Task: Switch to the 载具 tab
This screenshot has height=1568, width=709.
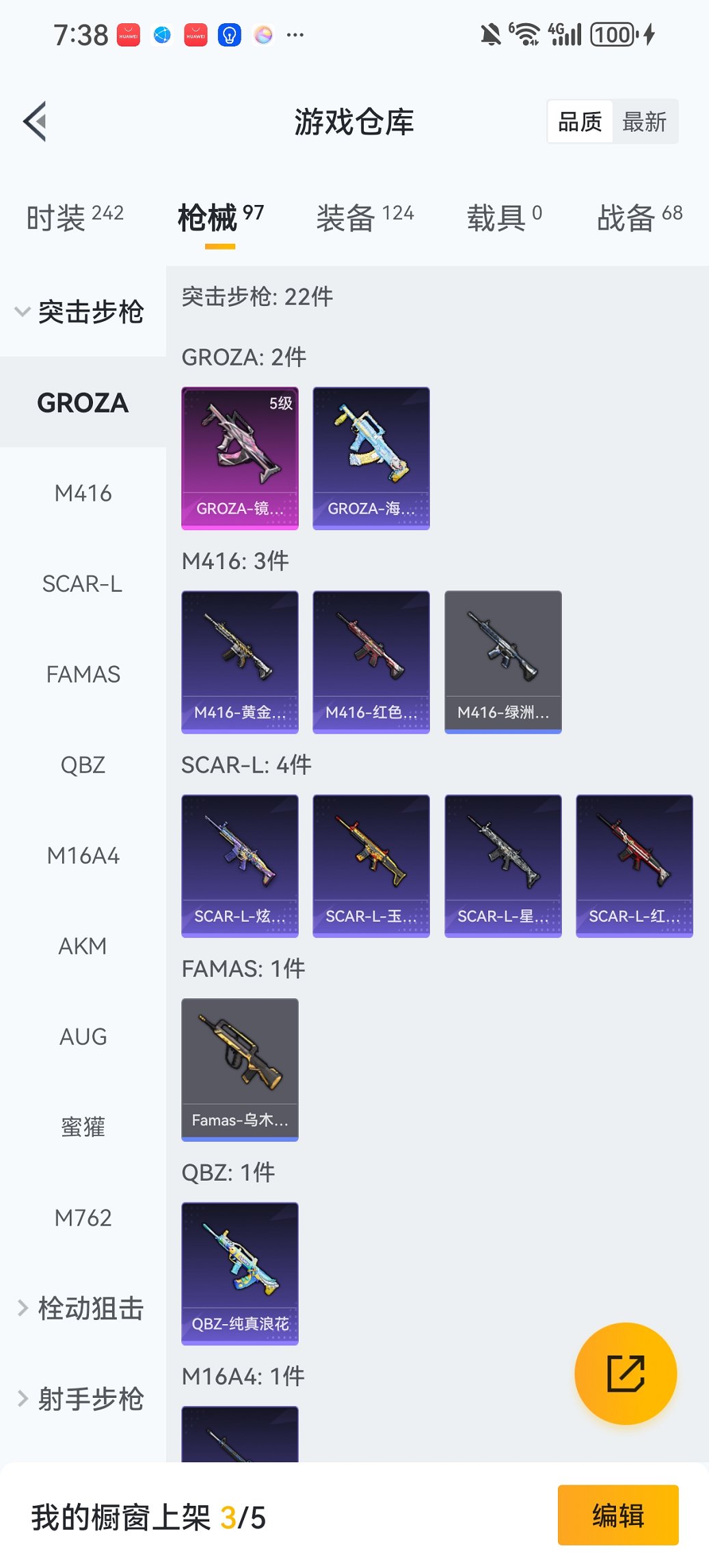Action: point(504,217)
